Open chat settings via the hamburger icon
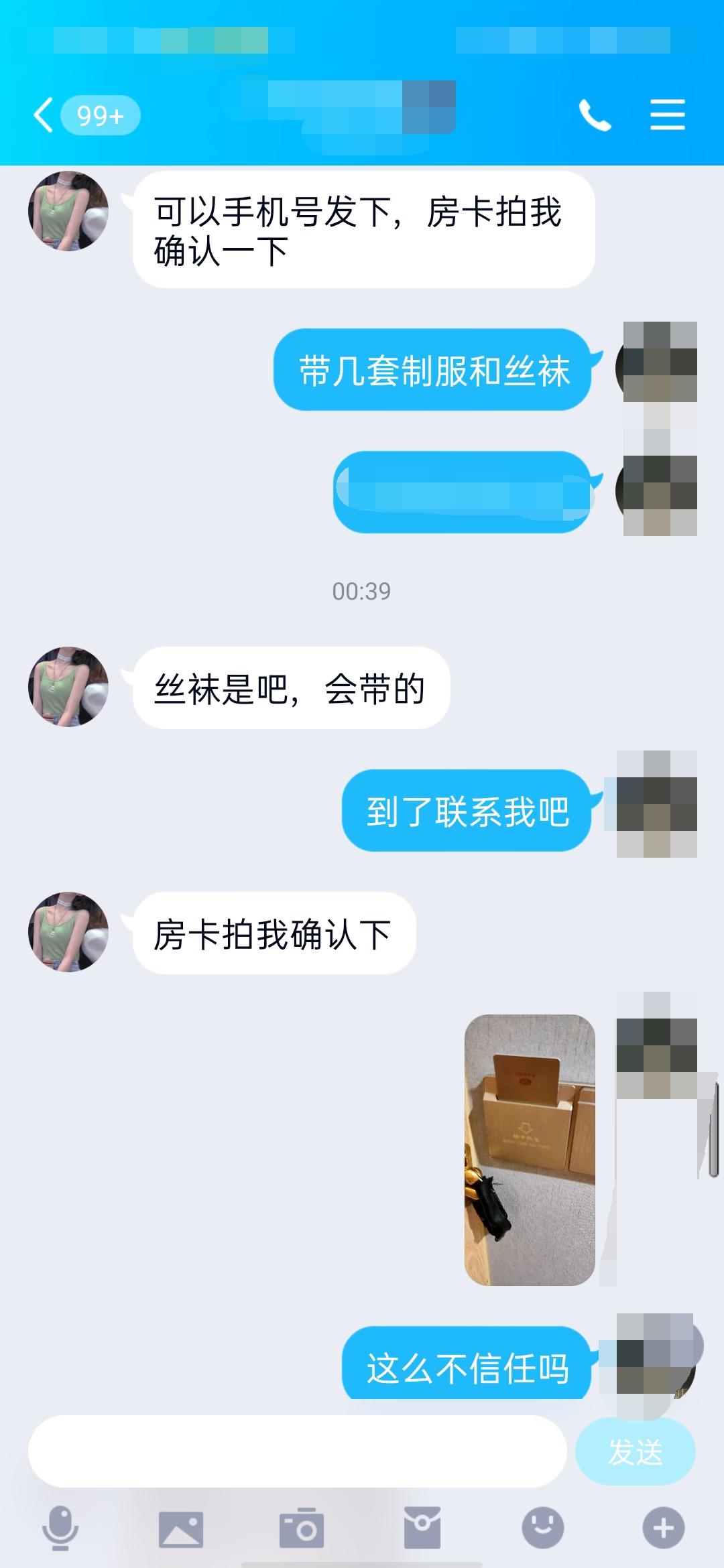Viewport: 724px width, 1568px height. pyautogui.click(x=668, y=115)
